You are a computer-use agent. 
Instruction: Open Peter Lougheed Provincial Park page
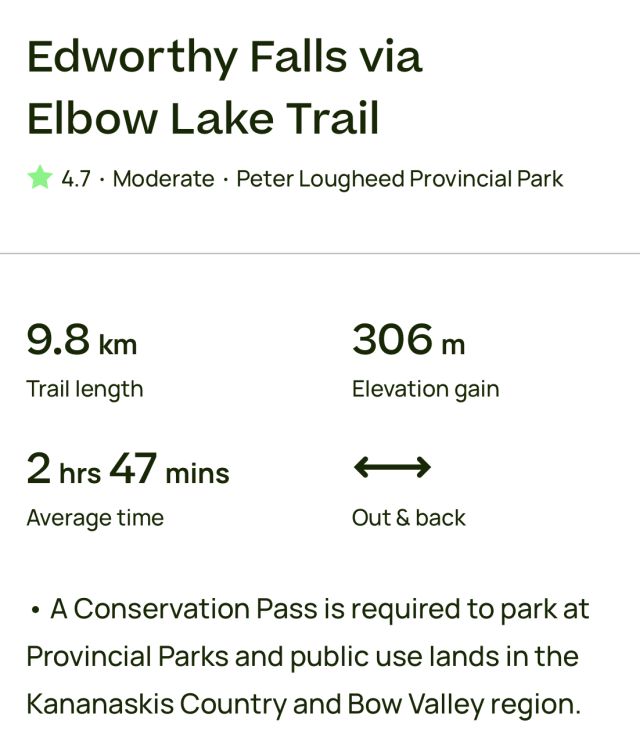coord(399,180)
